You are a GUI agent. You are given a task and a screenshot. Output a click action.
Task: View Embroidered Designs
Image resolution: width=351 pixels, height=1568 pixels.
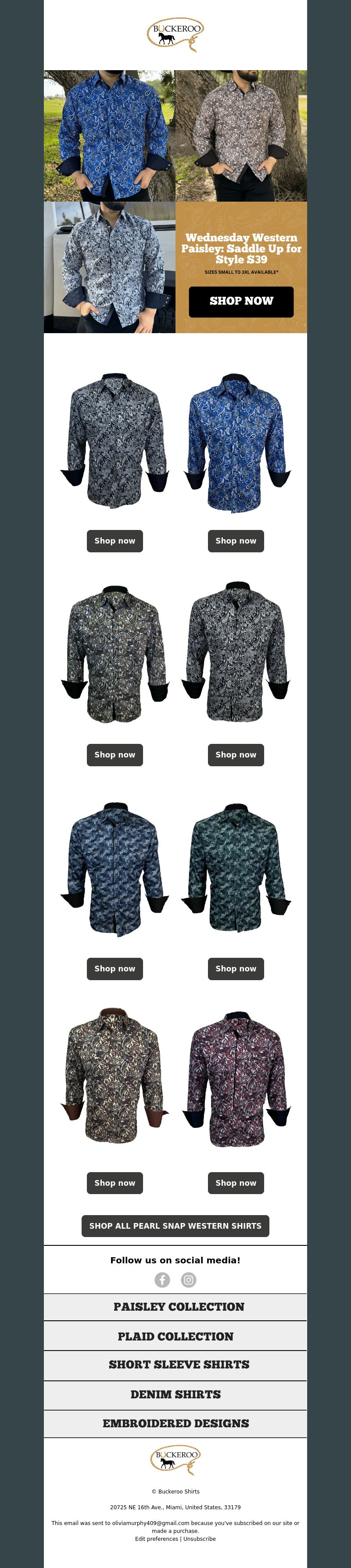(175, 1424)
